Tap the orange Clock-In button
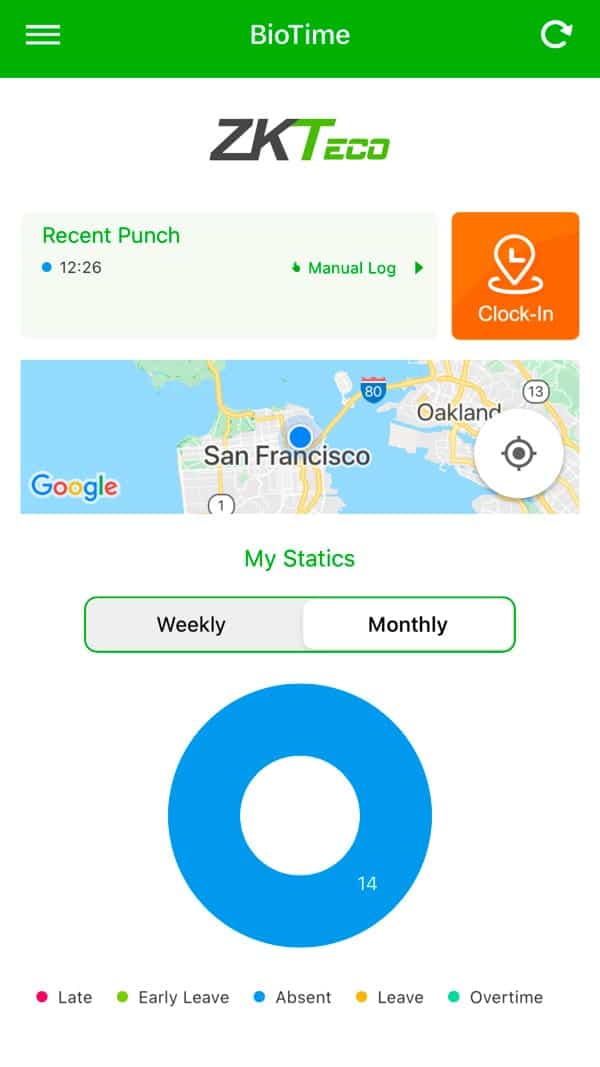Image resolution: width=600 pixels, height=1067 pixels. coord(515,276)
